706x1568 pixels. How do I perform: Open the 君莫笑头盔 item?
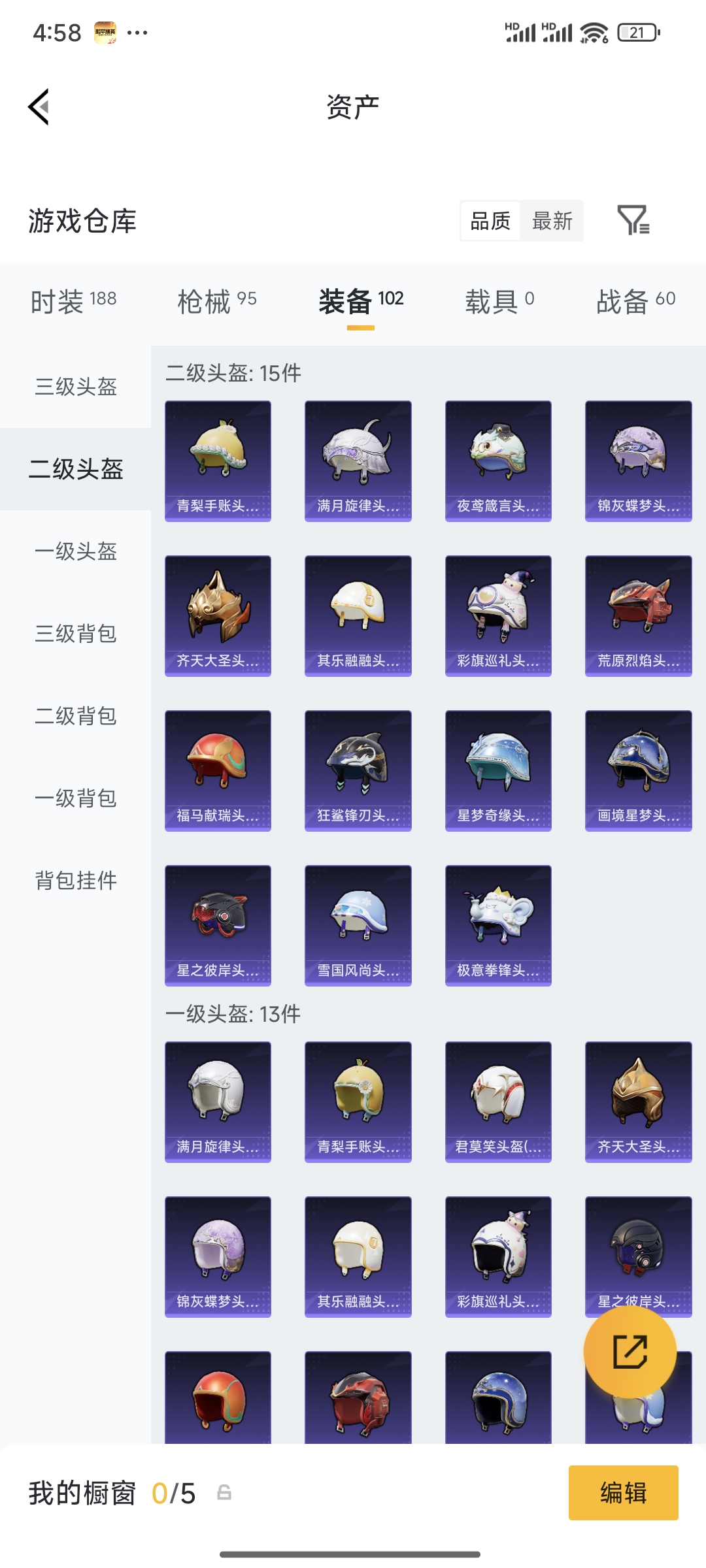coord(498,1102)
